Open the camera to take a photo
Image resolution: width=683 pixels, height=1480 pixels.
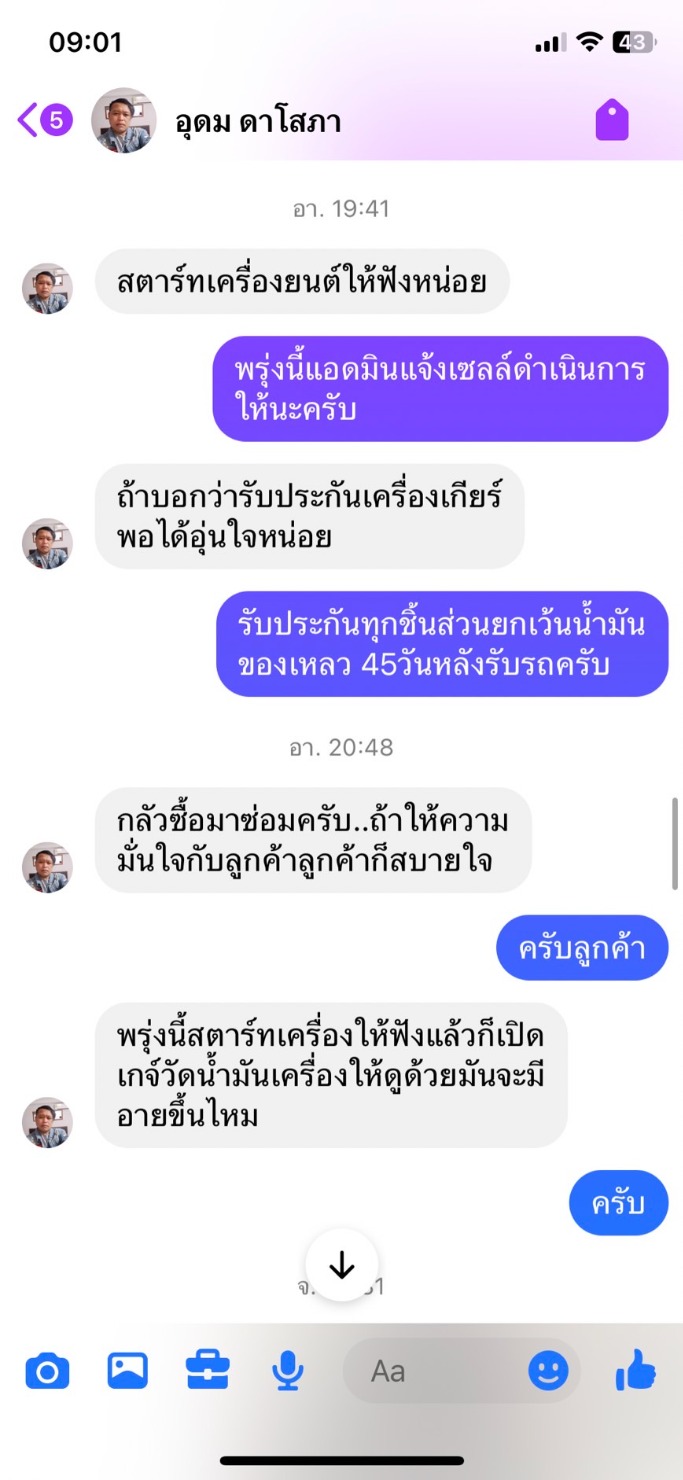[47, 1370]
